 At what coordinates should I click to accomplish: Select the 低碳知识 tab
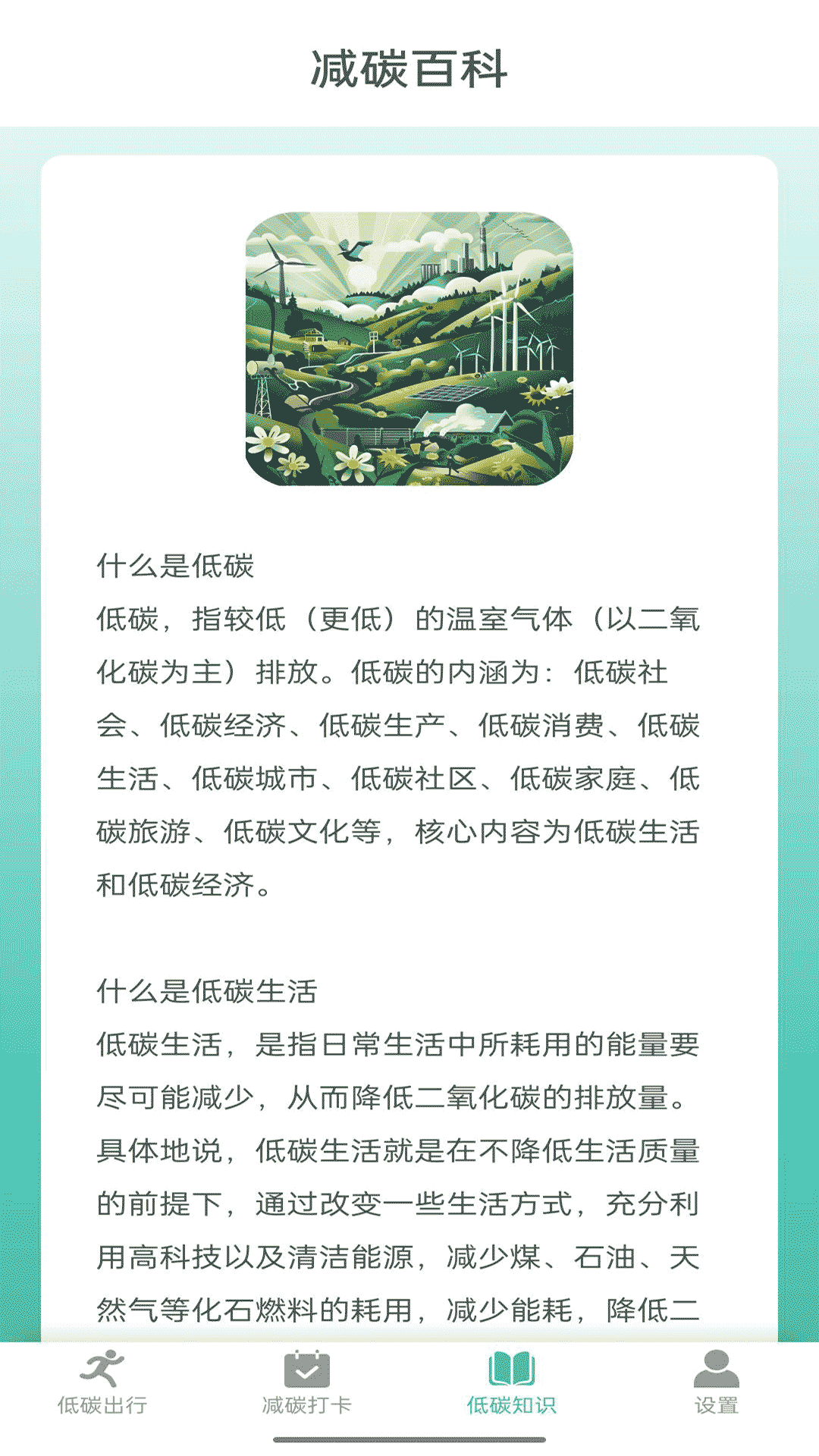[x=512, y=1383]
